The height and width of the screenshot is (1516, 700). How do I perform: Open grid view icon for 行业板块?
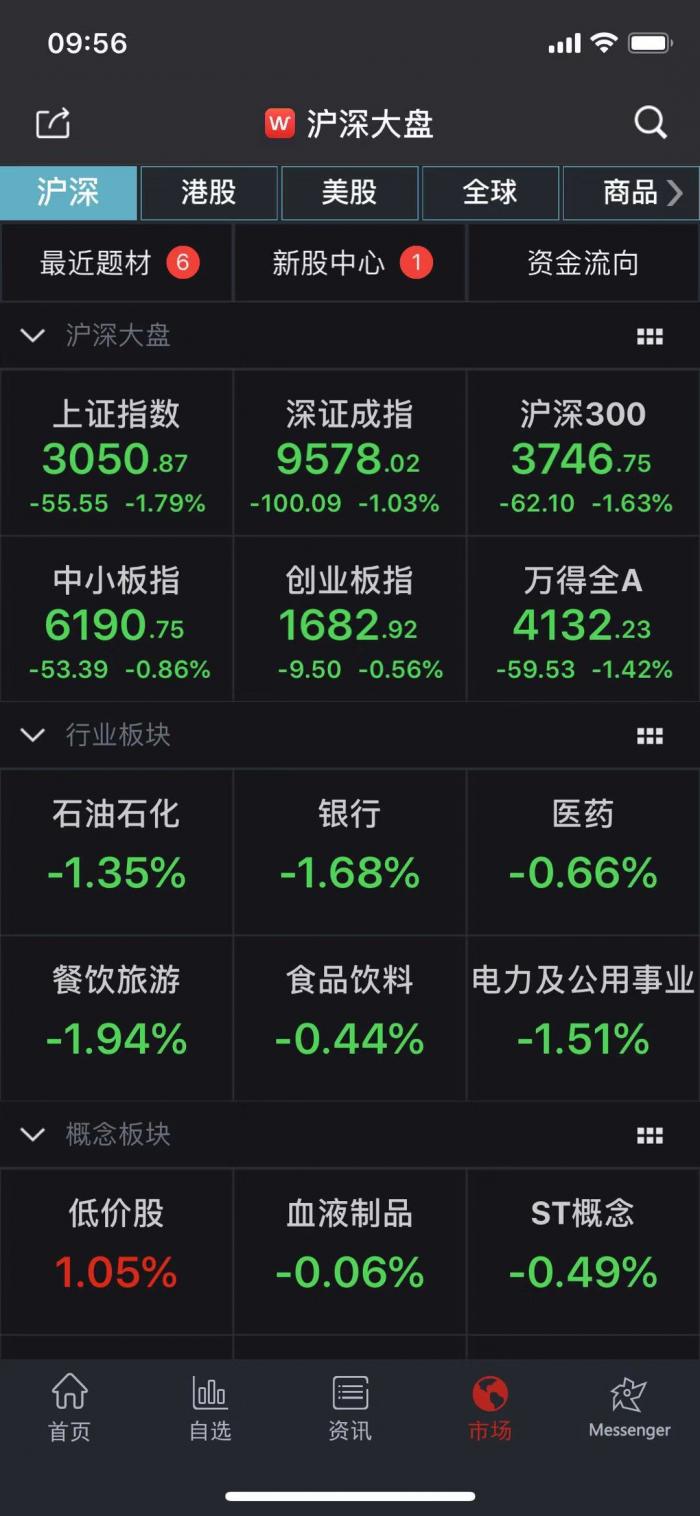[650, 736]
